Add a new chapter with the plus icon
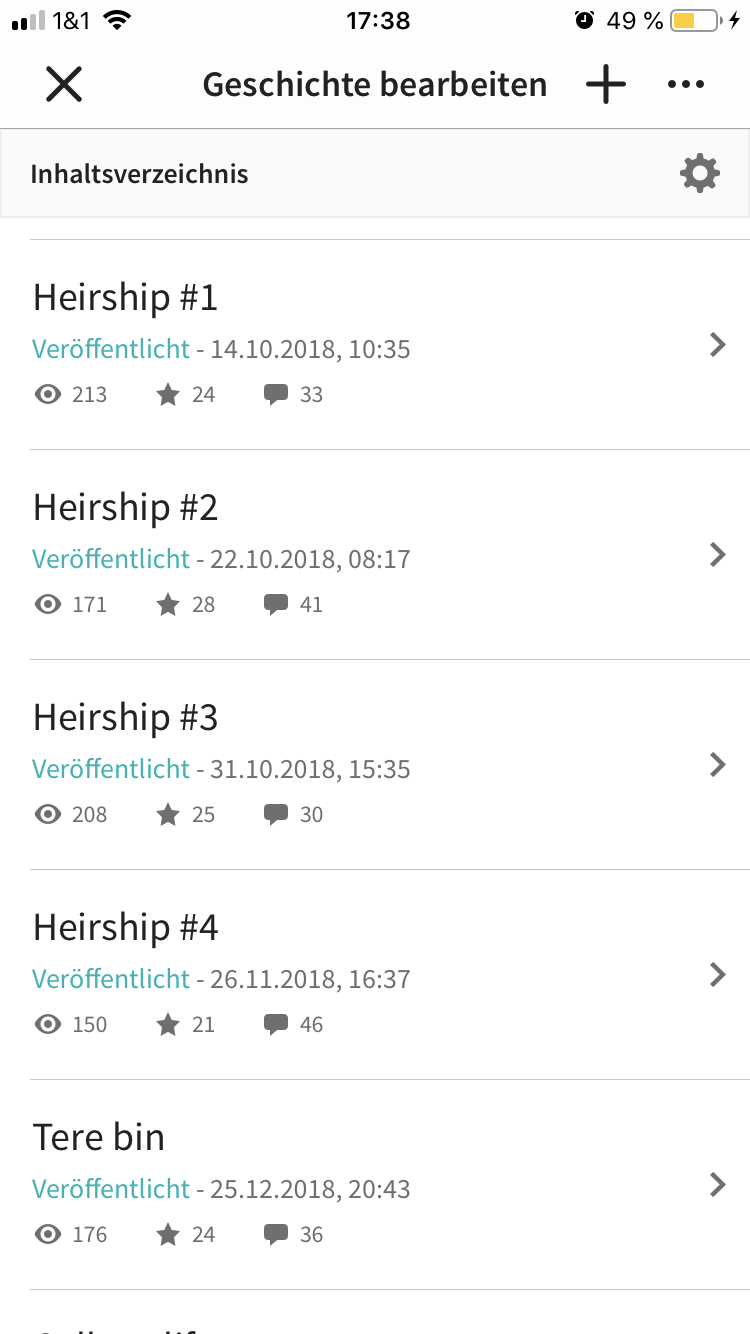The width and height of the screenshot is (750, 1334). point(606,85)
